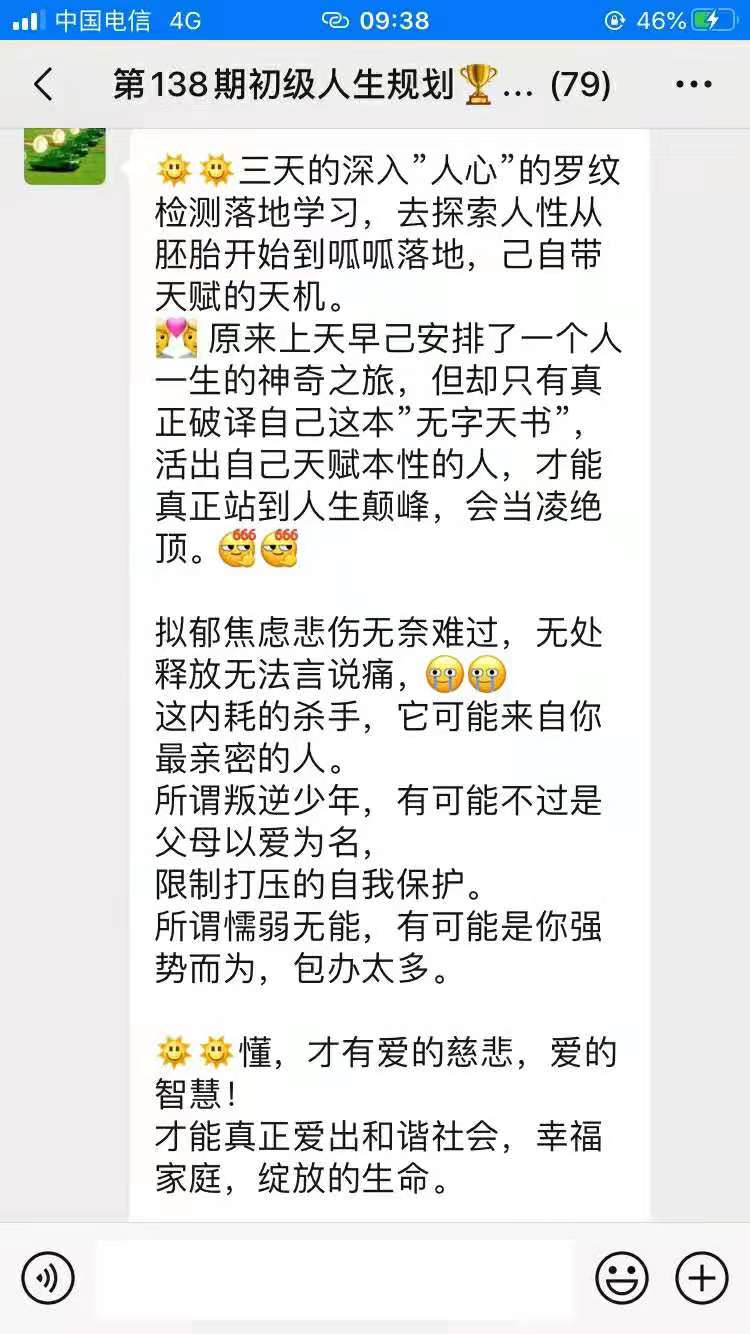This screenshot has height=1334, width=750.
Task: Open the emoji picker
Action: click(621, 1277)
